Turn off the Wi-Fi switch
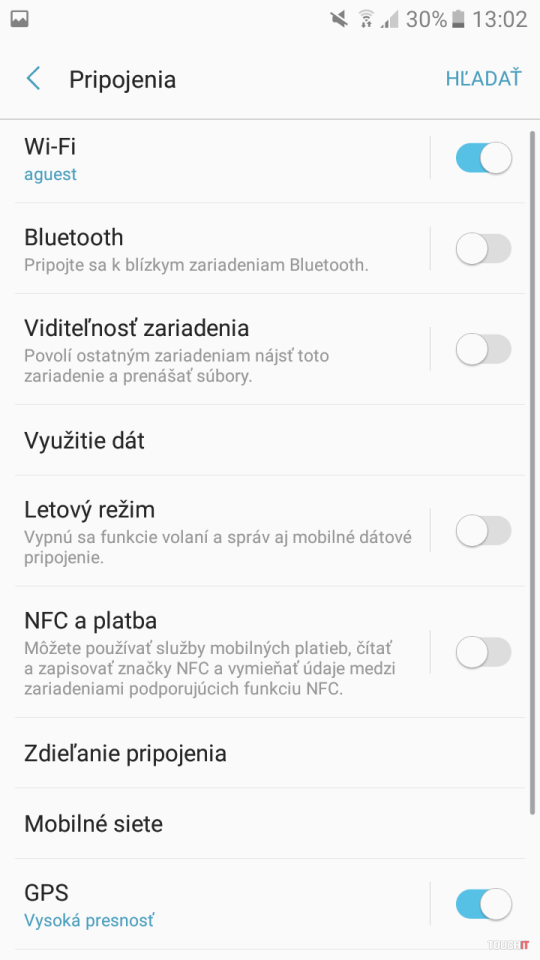 (x=484, y=159)
